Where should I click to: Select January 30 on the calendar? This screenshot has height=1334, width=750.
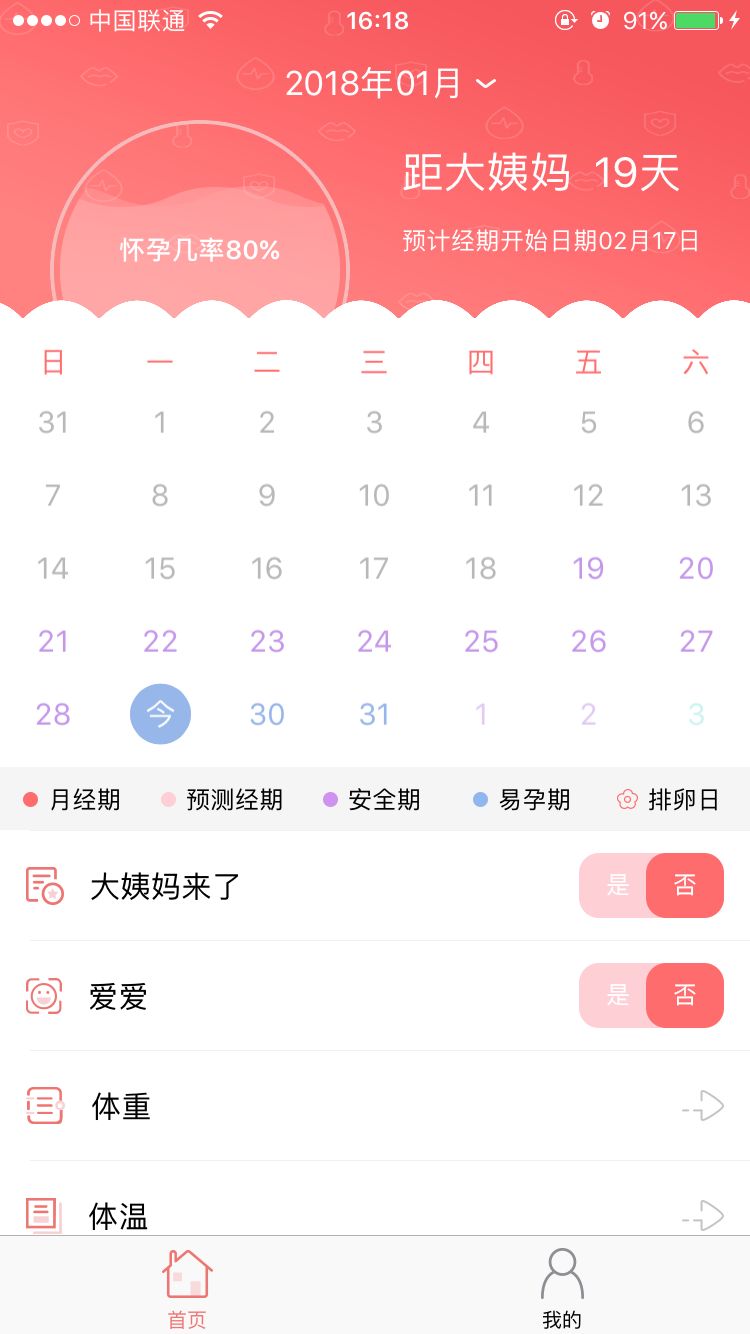[267, 714]
